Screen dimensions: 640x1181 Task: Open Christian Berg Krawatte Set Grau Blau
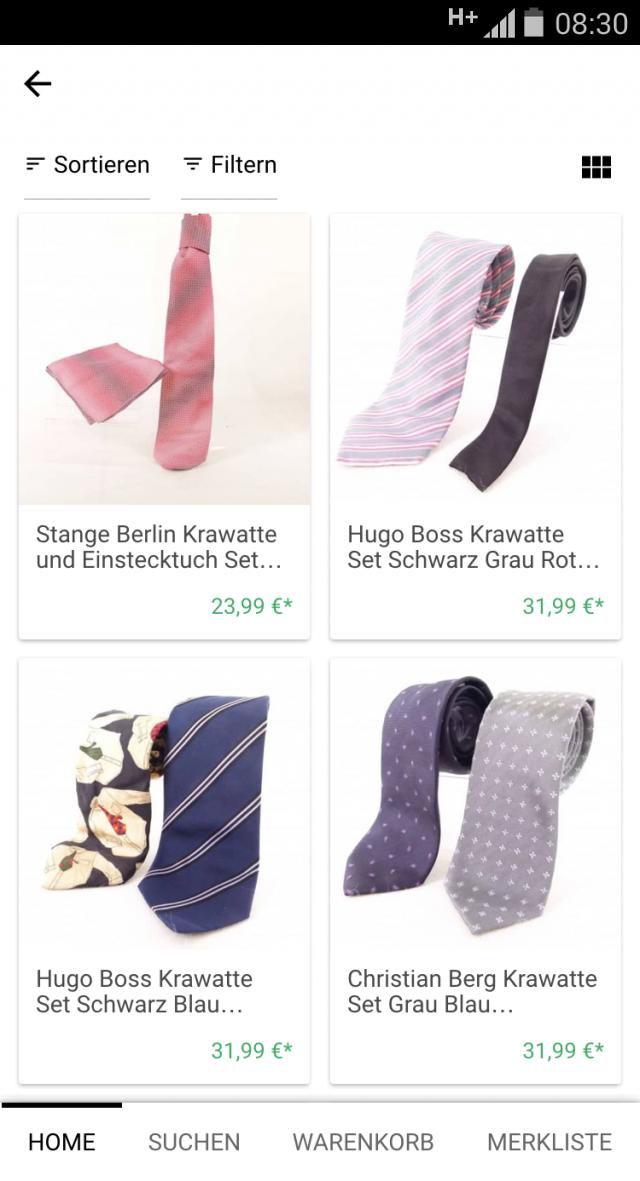tap(475, 870)
